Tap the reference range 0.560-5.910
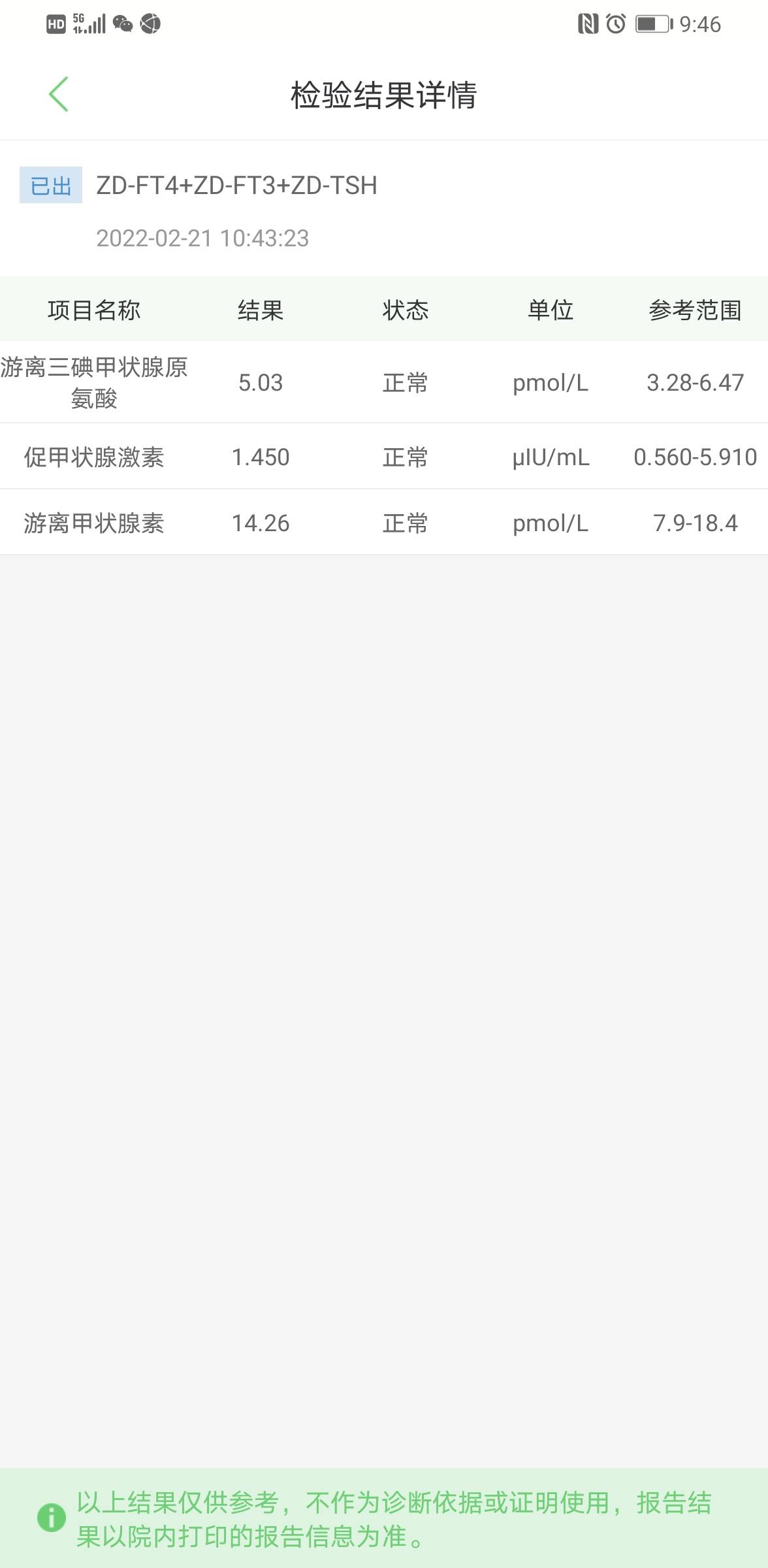This screenshot has height=1568, width=768. pyautogui.click(x=694, y=457)
